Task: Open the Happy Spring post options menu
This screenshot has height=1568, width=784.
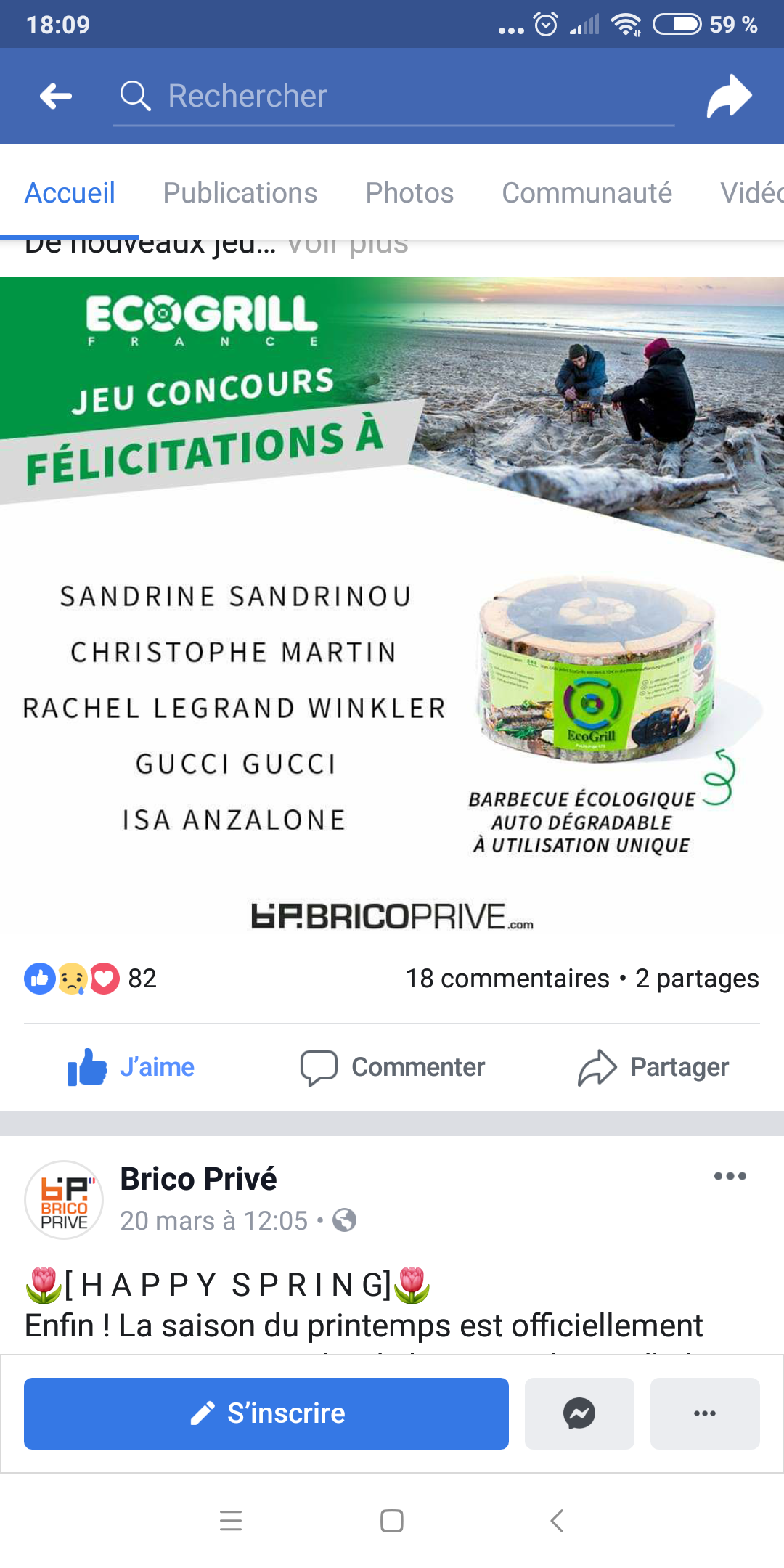Action: [730, 1176]
